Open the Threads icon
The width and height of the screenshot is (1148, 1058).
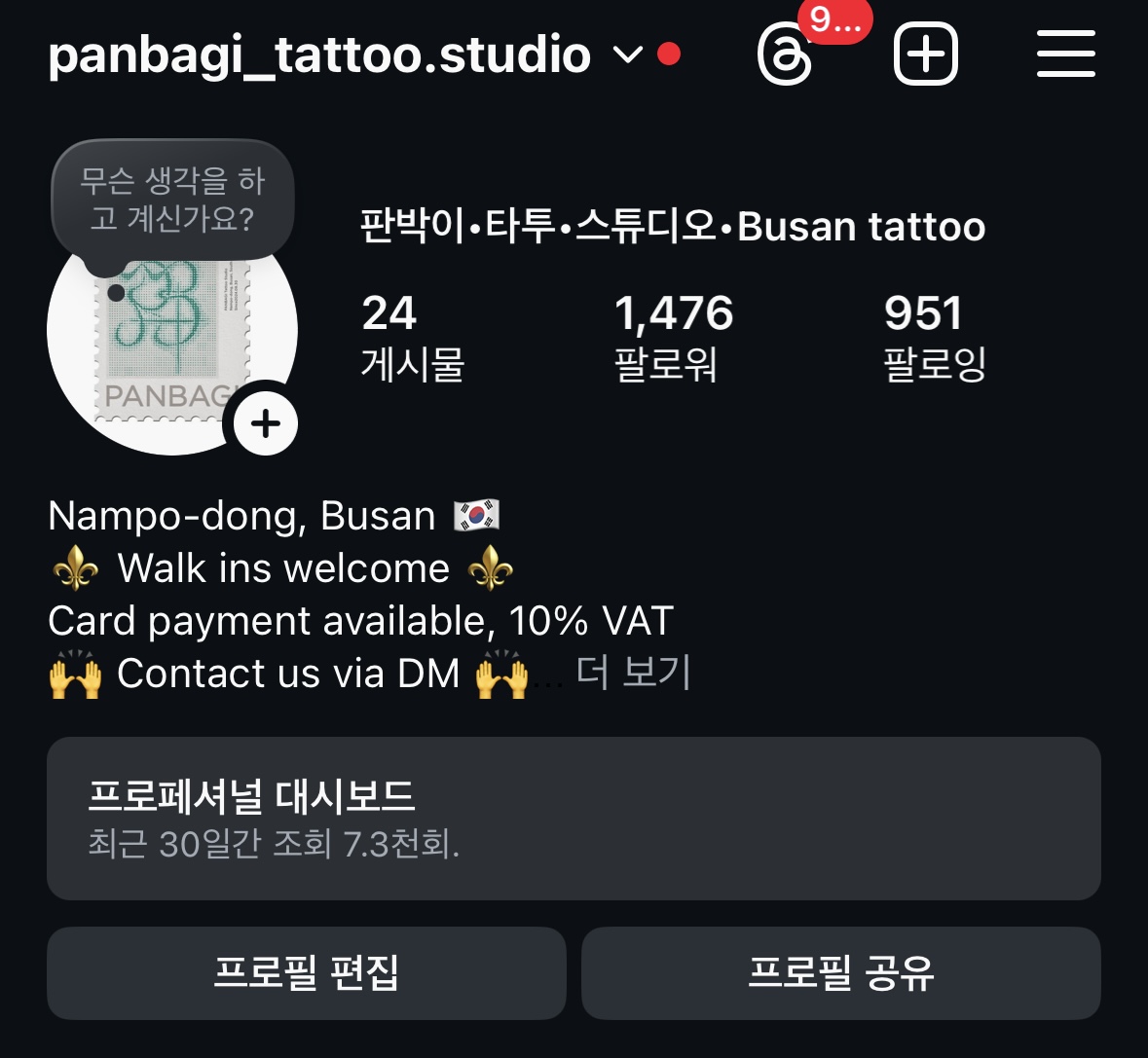point(784,56)
